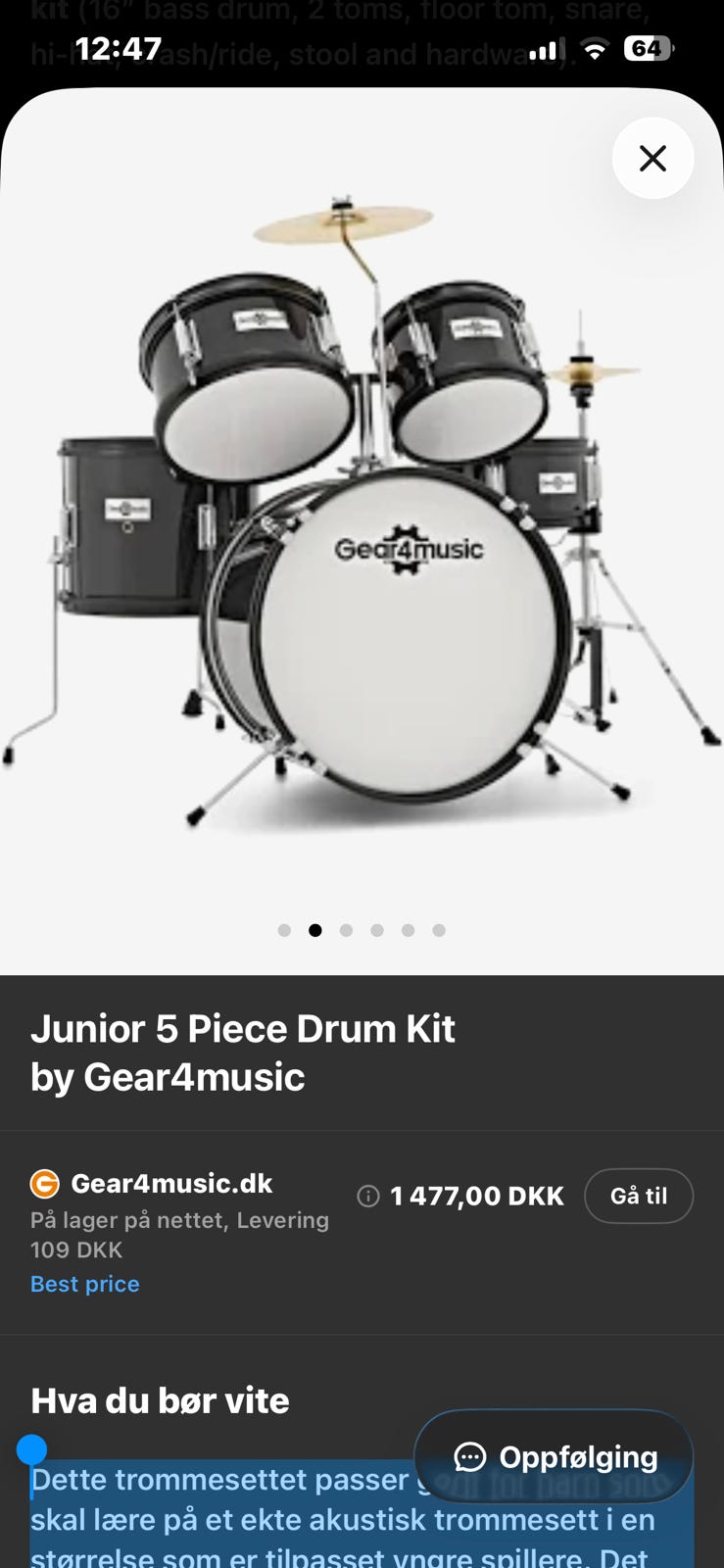Close the product detail sheet

pyautogui.click(x=652, y=158)
